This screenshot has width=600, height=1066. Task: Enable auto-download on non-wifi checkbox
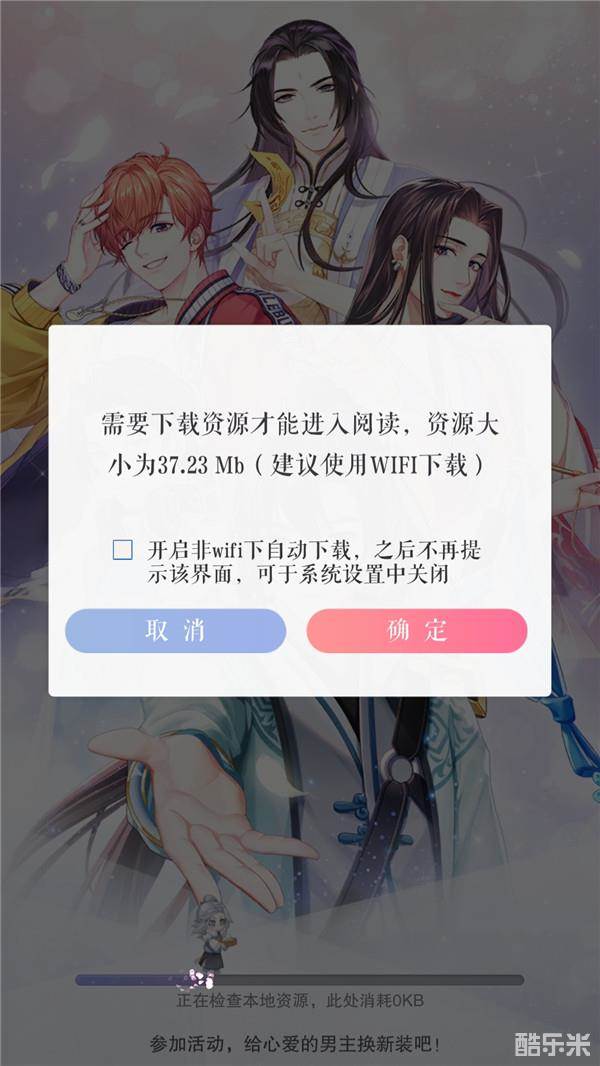point(123,550)
